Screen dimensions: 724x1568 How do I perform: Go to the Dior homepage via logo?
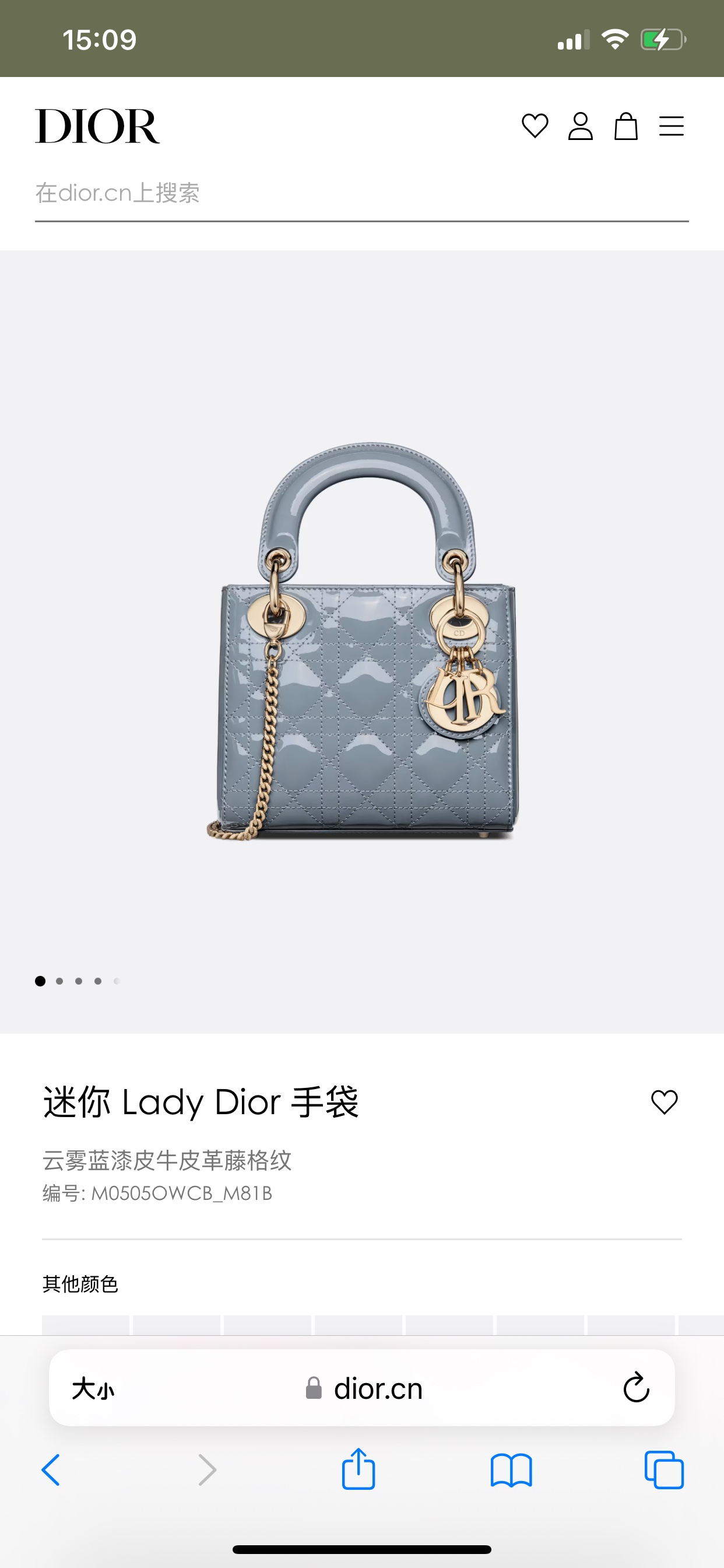tap(97, 126)
